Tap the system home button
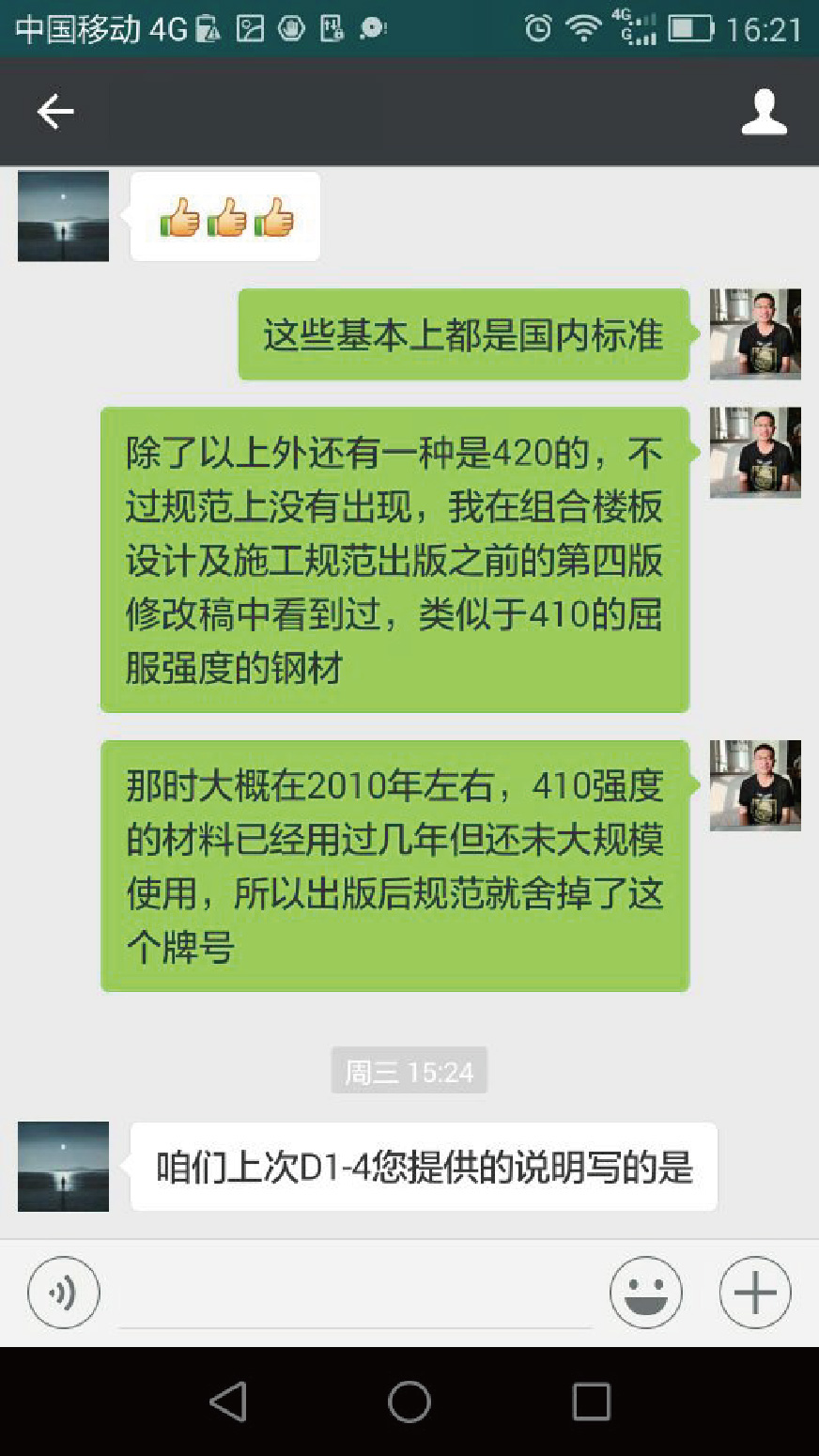 pyautogui.click(x=409, y=1402)
